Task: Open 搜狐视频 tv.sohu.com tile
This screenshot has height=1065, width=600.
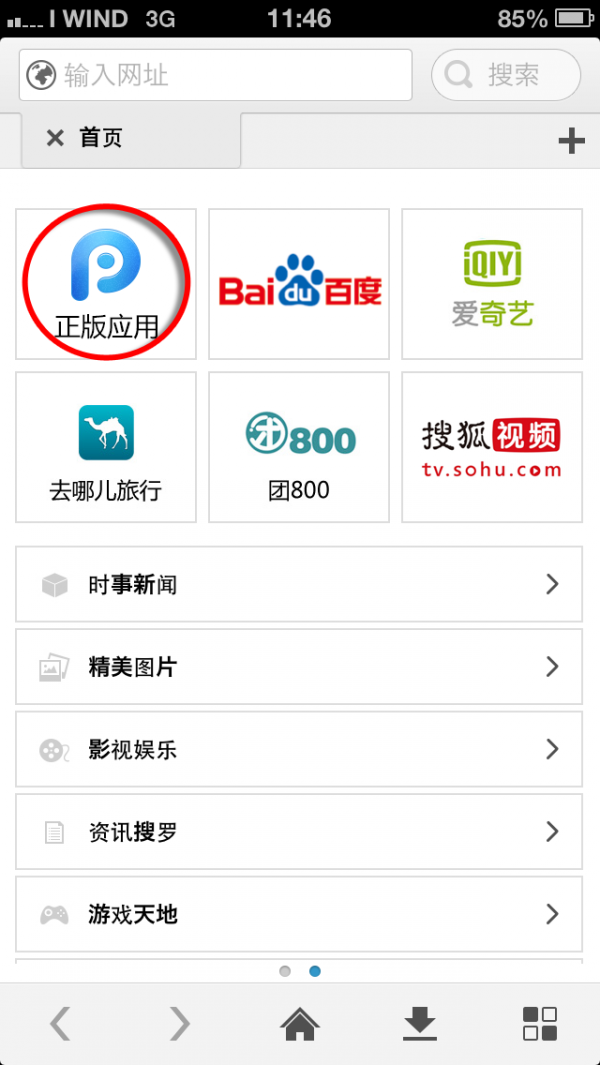Action: pyautogui.click(x=492, y=447)
